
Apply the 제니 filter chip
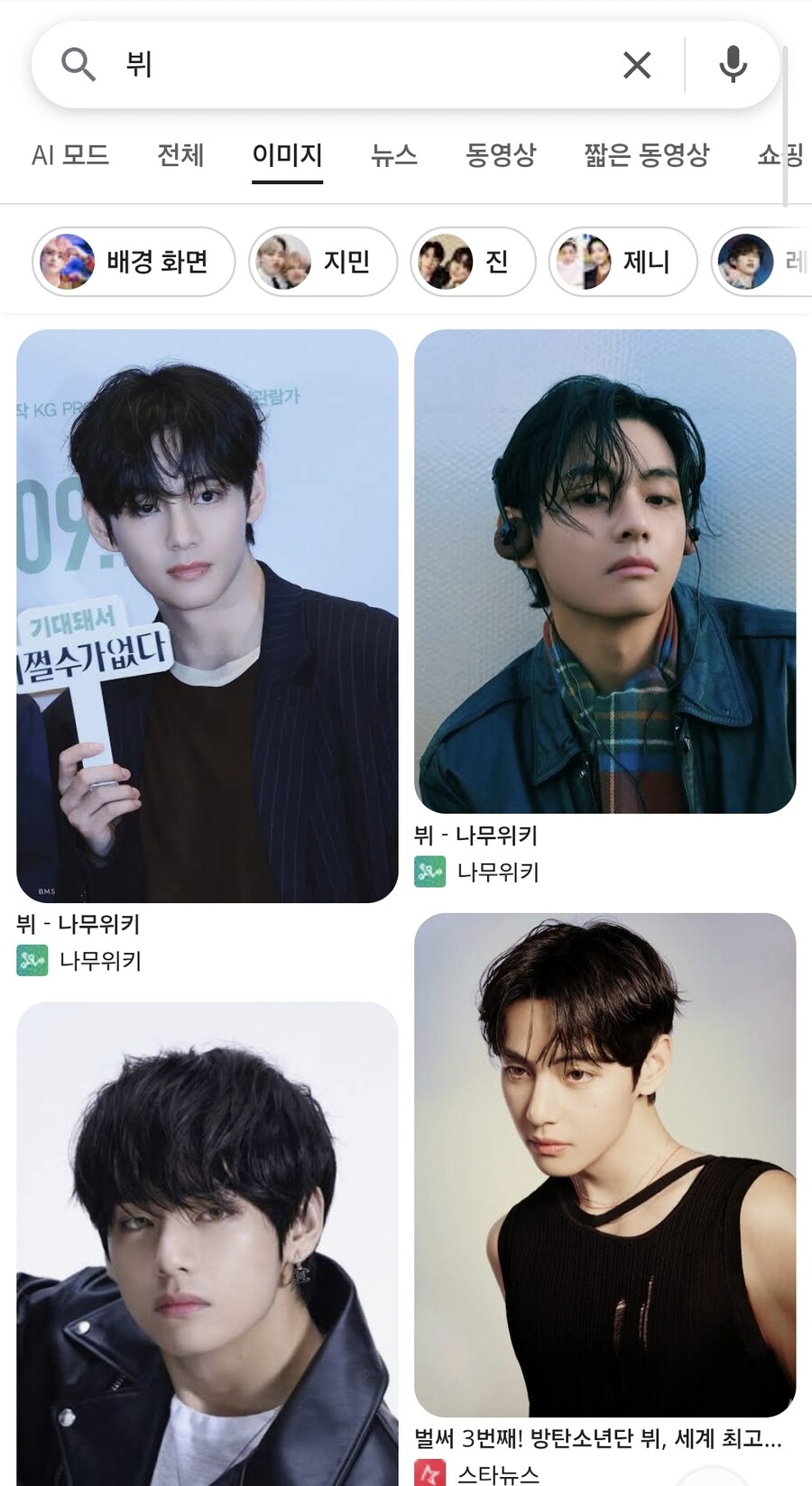click(622, 262)
